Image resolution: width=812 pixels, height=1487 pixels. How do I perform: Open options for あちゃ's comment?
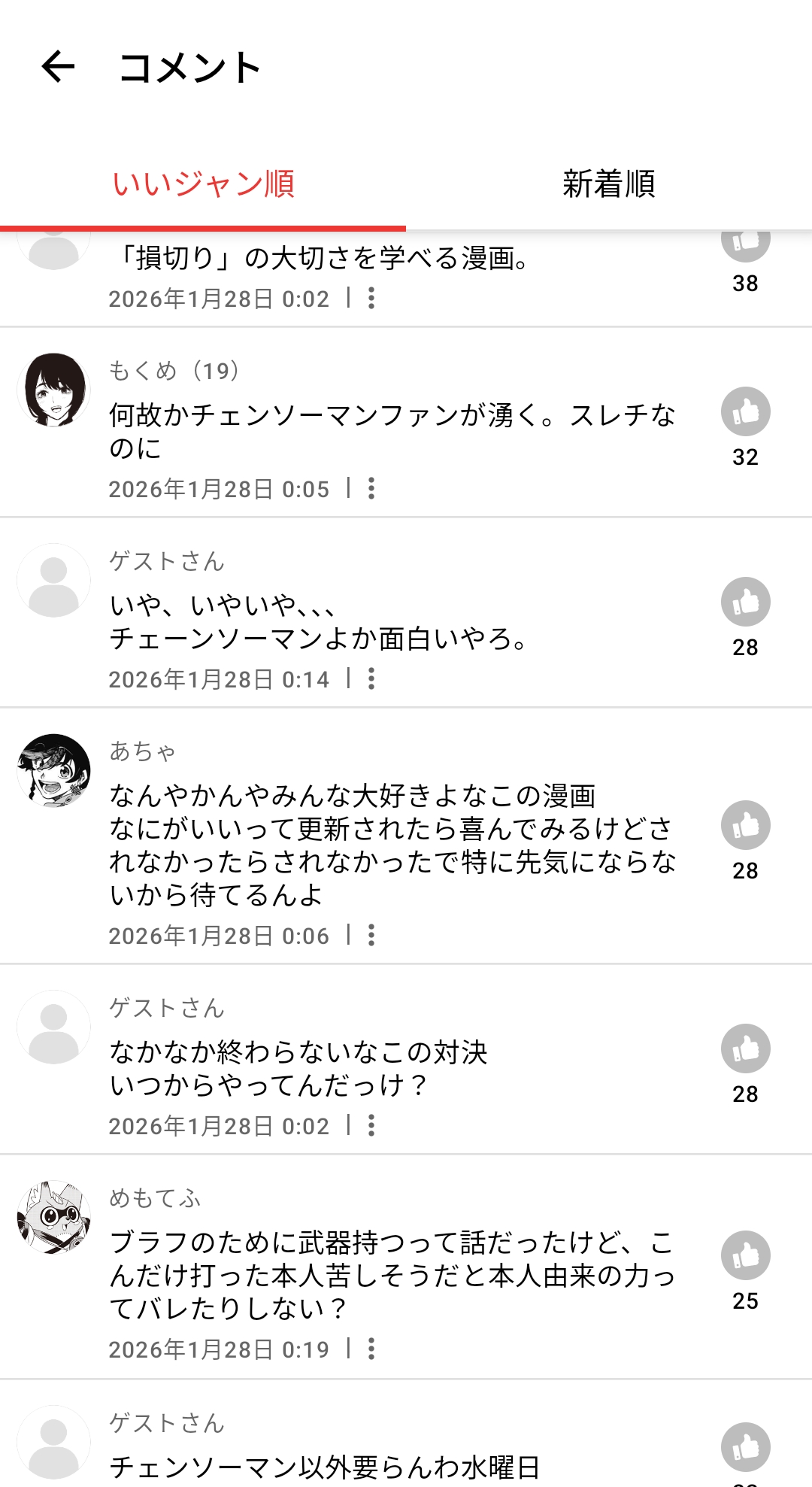tap(371, 936)
